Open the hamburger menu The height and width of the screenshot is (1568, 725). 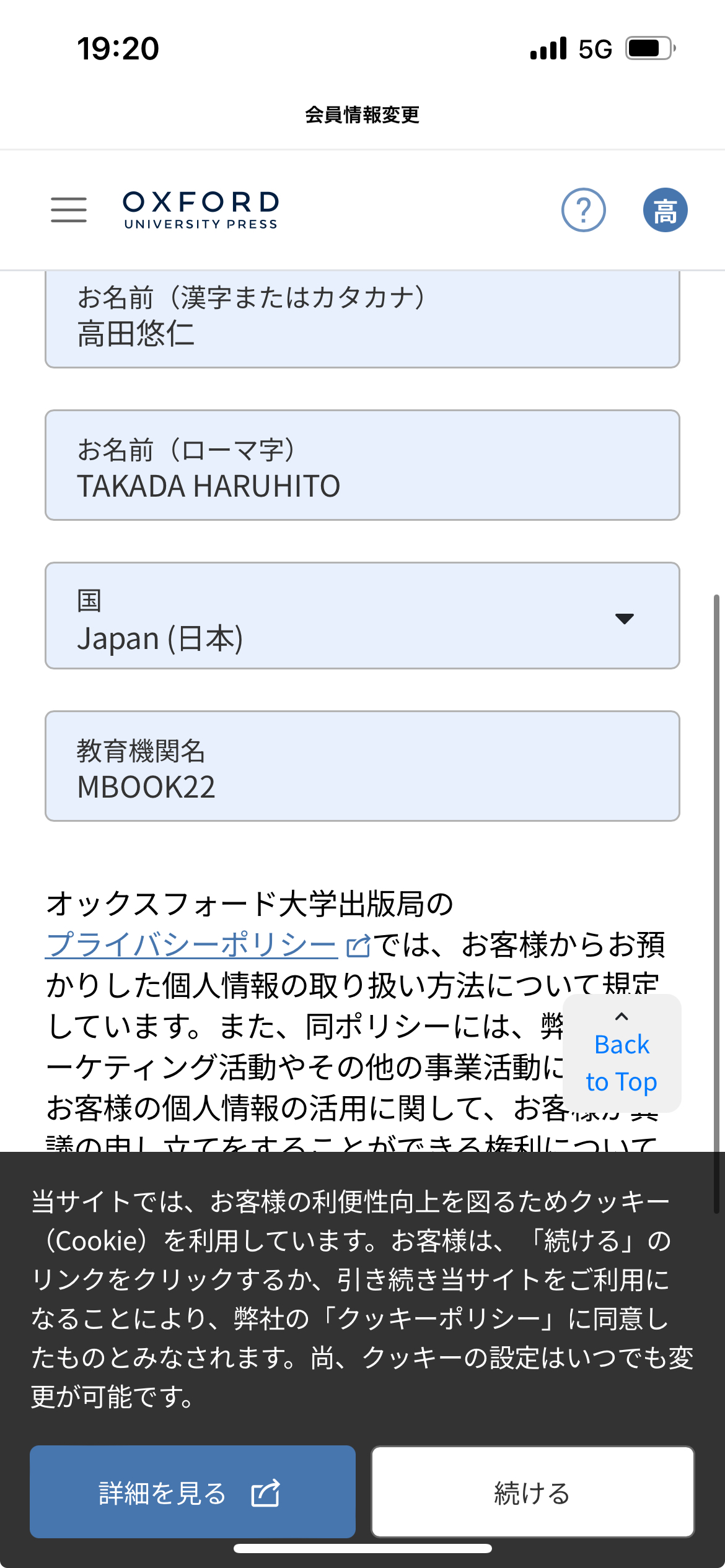pyautogui.click(x=69, y=210)
